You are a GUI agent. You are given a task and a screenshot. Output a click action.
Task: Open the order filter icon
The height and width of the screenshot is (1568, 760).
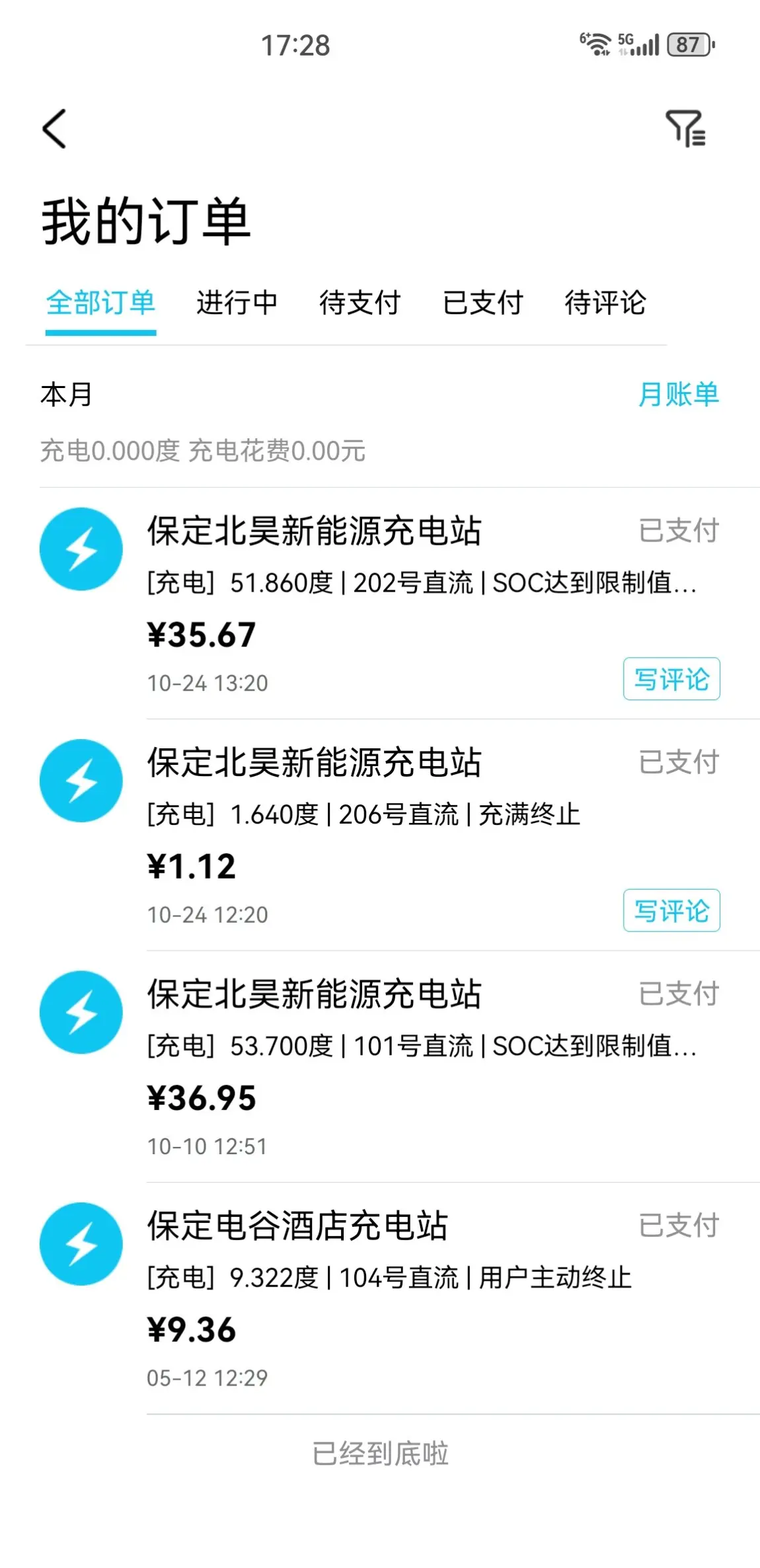685,128
